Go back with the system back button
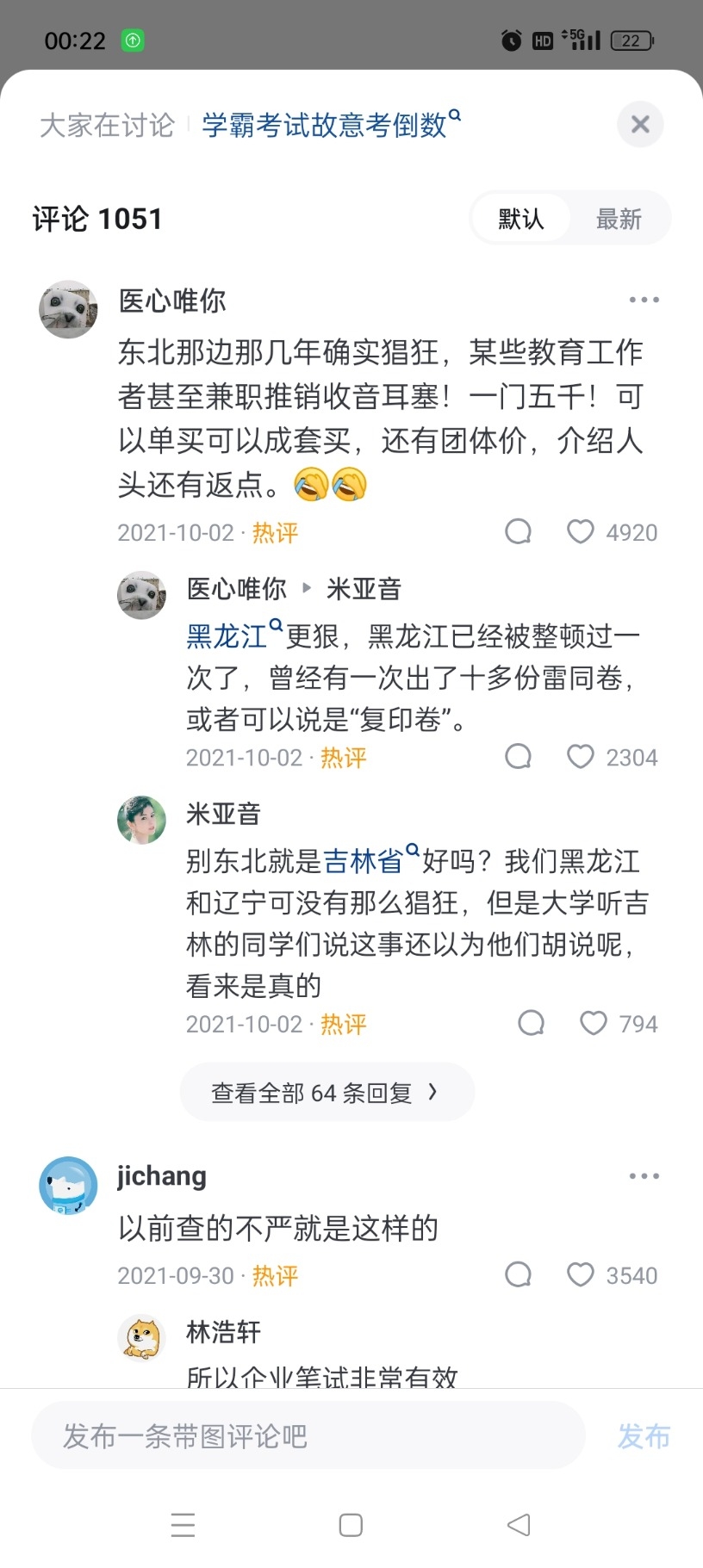703x1568 pixels. coord(519,1525)
